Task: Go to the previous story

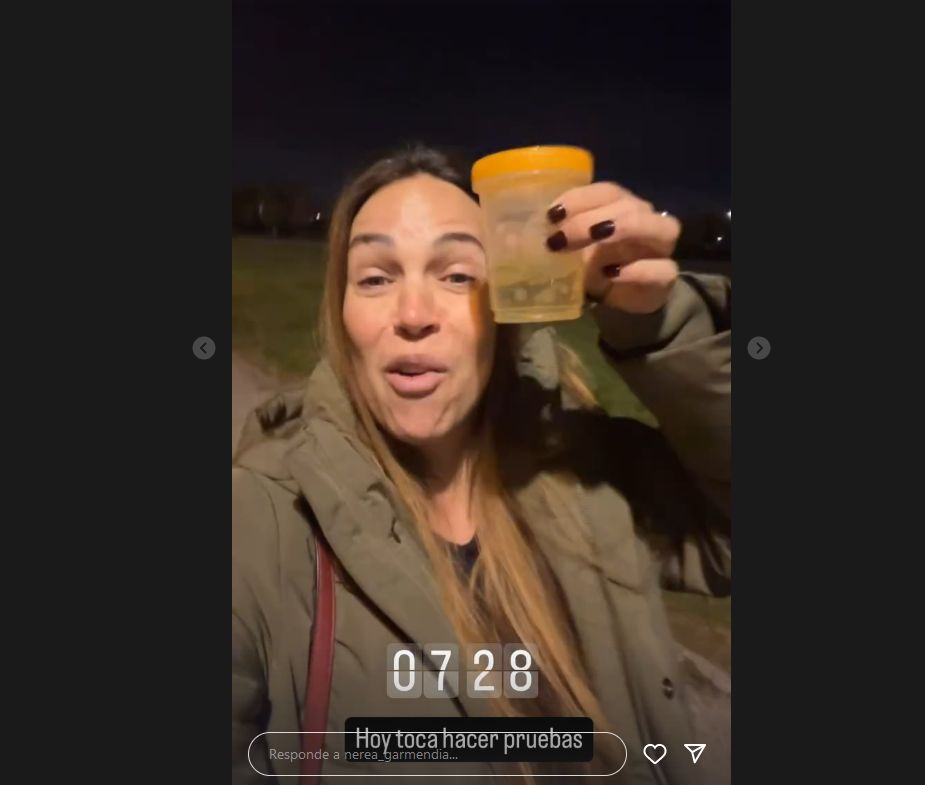Action: point(204,348)
